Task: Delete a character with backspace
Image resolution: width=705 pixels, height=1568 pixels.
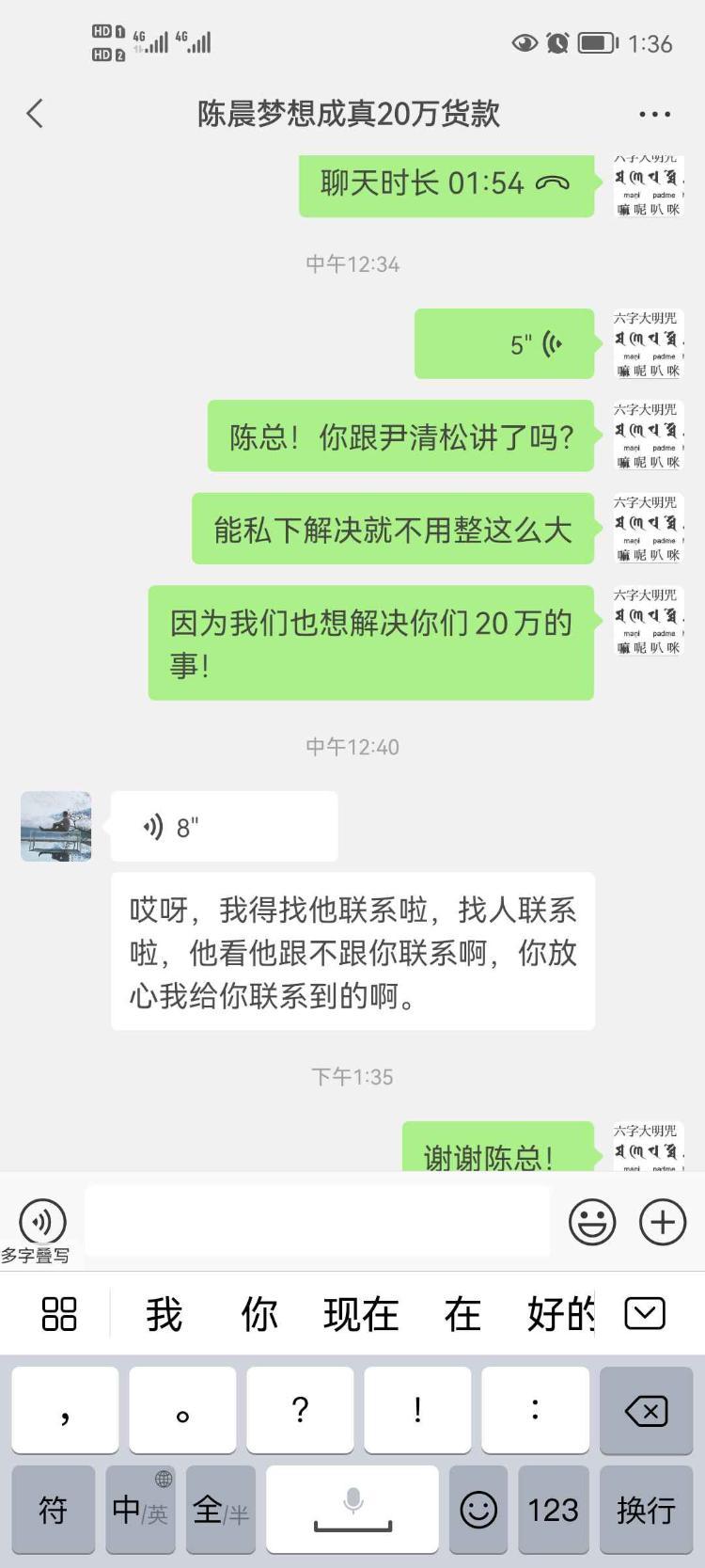Action: click(646, 1410)
